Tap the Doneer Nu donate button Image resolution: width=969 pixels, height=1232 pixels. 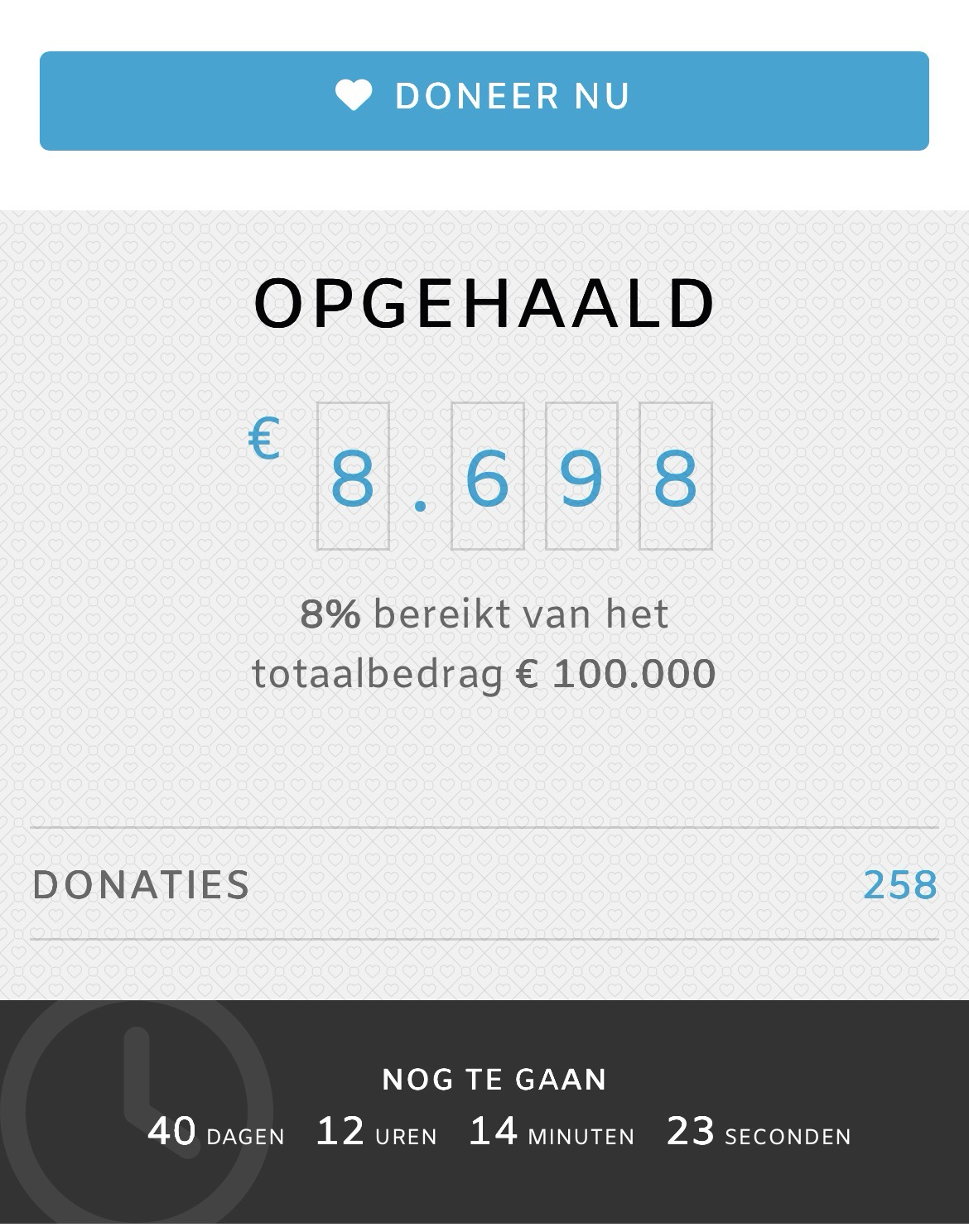(484, 100)
